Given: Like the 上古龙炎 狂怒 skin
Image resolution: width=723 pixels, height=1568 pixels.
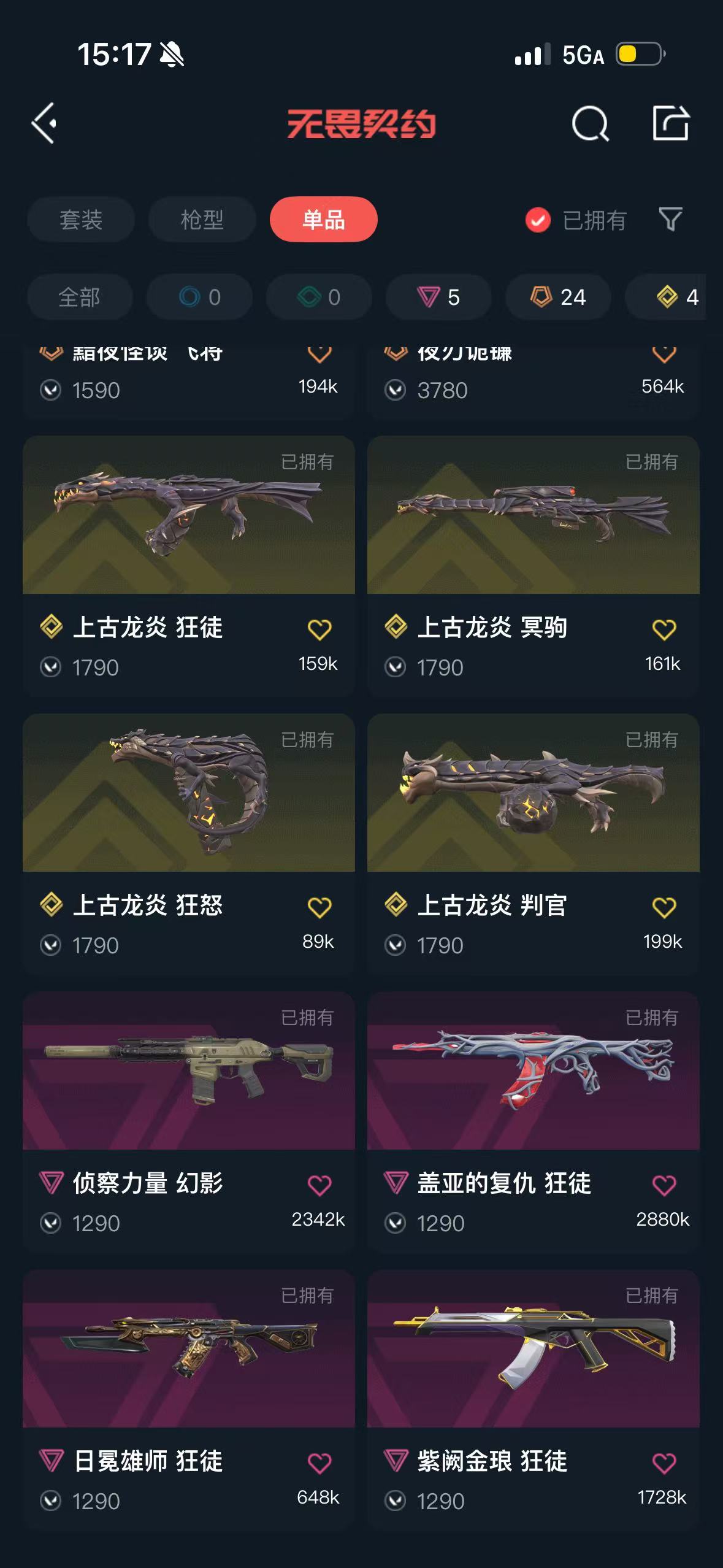Looking at the screenshot, I should (x=319, y=907).
